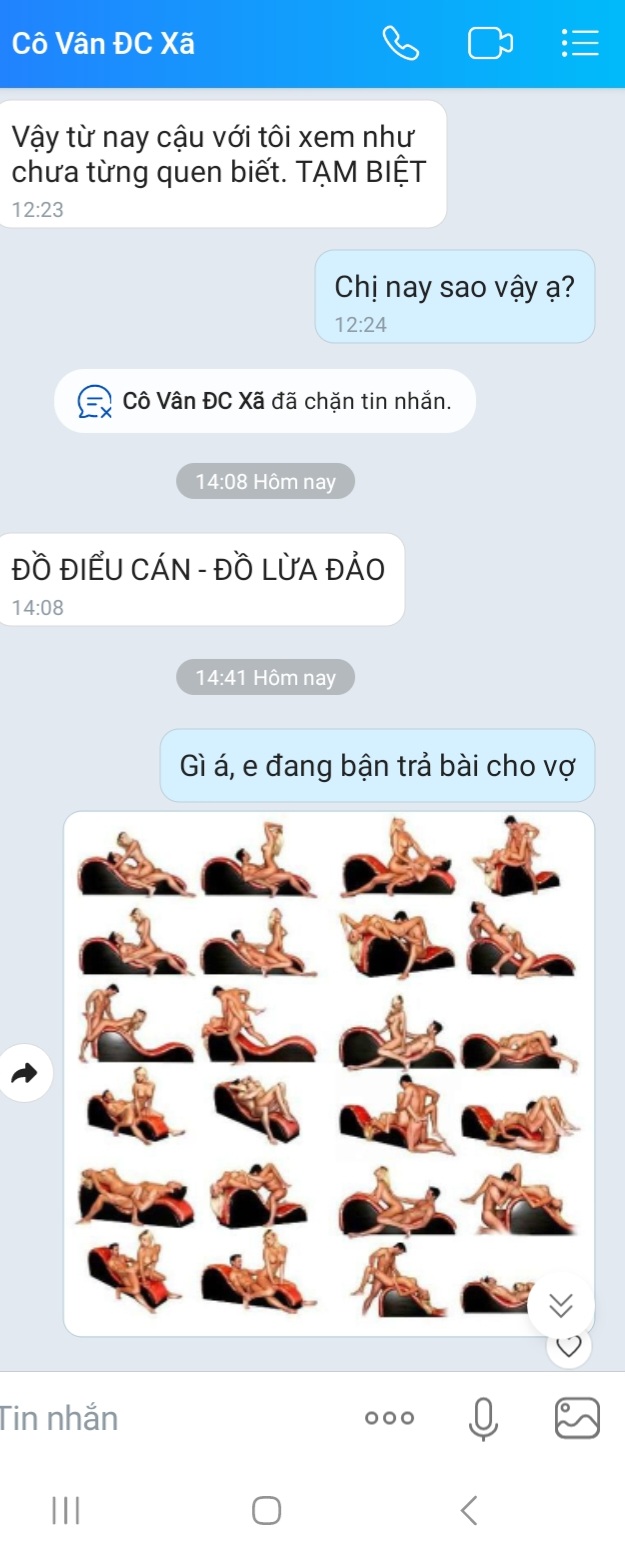This screenshot has width=625, height=1553.
Task: Open more options with the three-dot icon
Action: (x=389, y=1418)
